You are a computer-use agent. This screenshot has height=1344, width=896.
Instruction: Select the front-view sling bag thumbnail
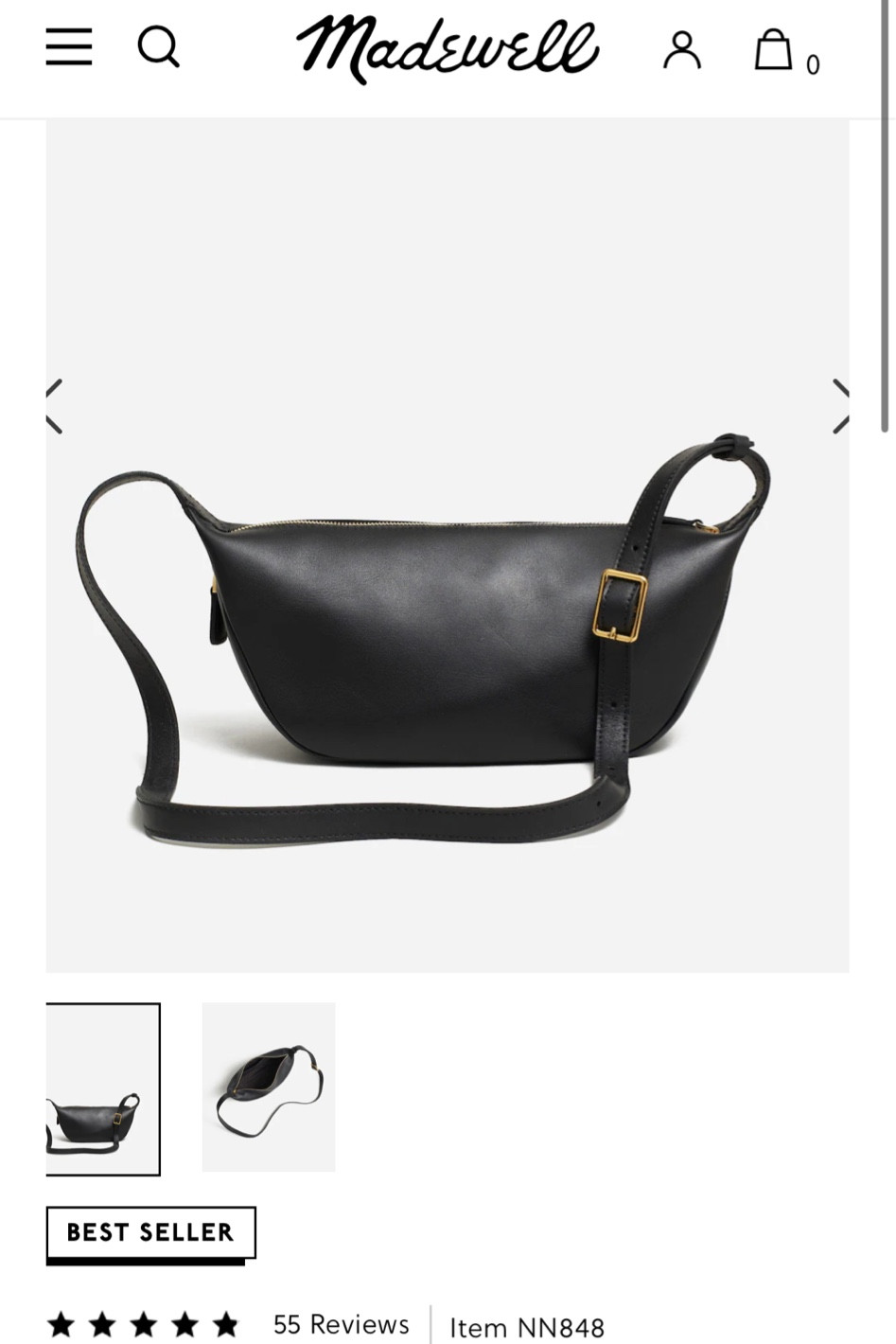pos(102,1087)
